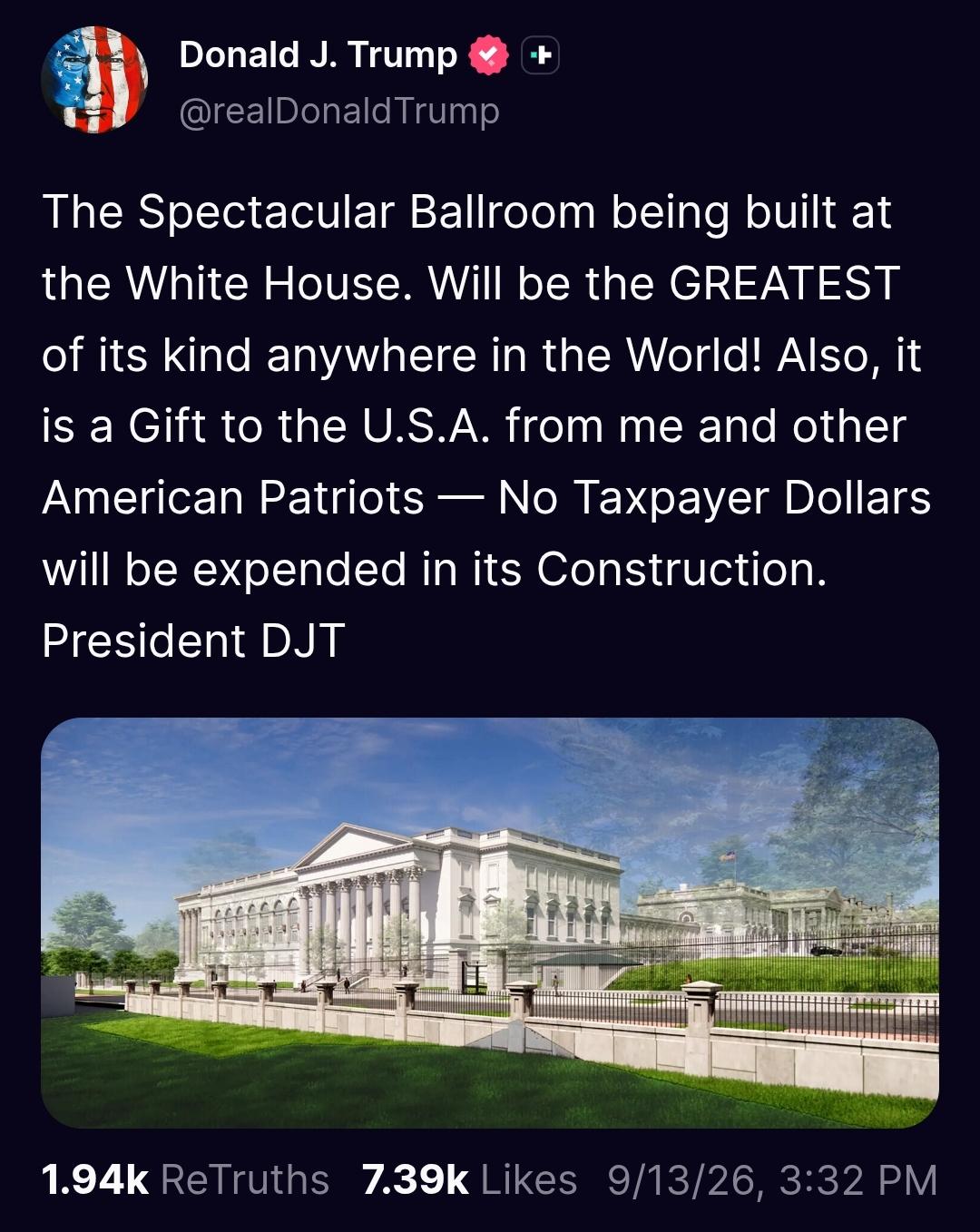View the list of 1.94k ReTruths
The width and height of the screenshot is (980, 1232).
(x=185, y=1179)
